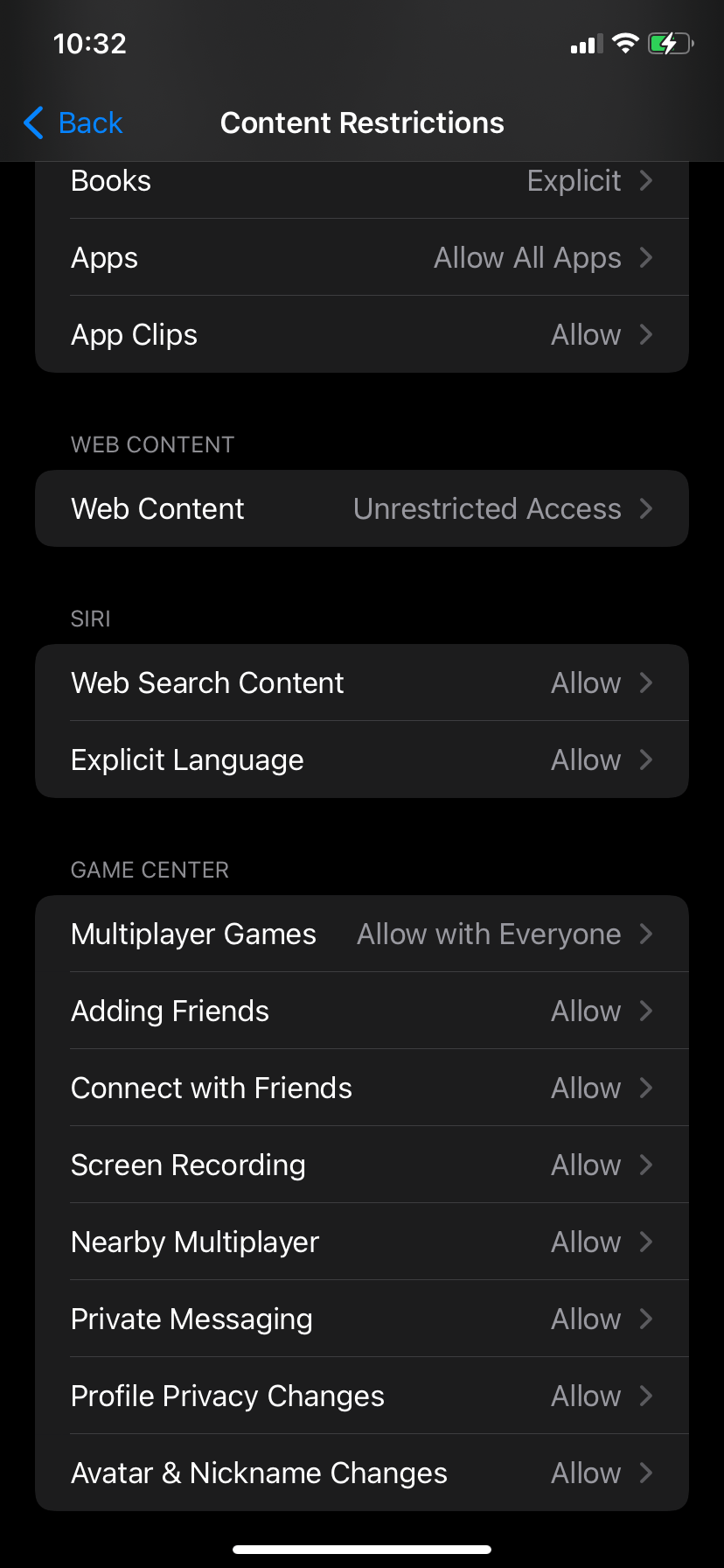Open the Apps restriction settings

pos(362,257)
